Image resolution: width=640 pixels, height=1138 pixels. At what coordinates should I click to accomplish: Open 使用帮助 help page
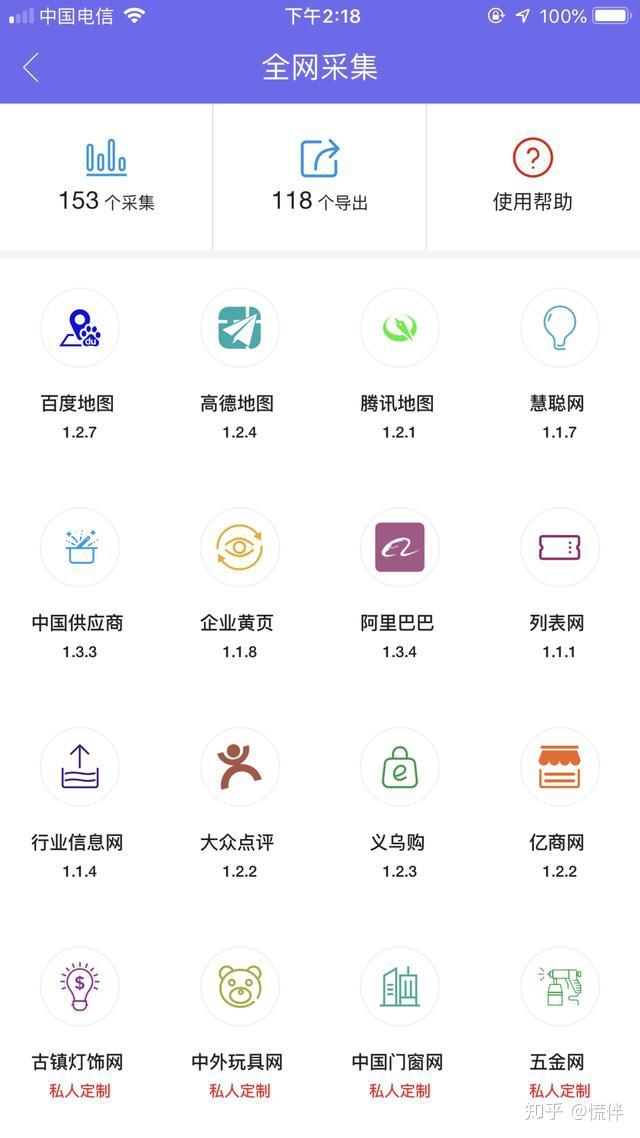(x=533, y=176)
